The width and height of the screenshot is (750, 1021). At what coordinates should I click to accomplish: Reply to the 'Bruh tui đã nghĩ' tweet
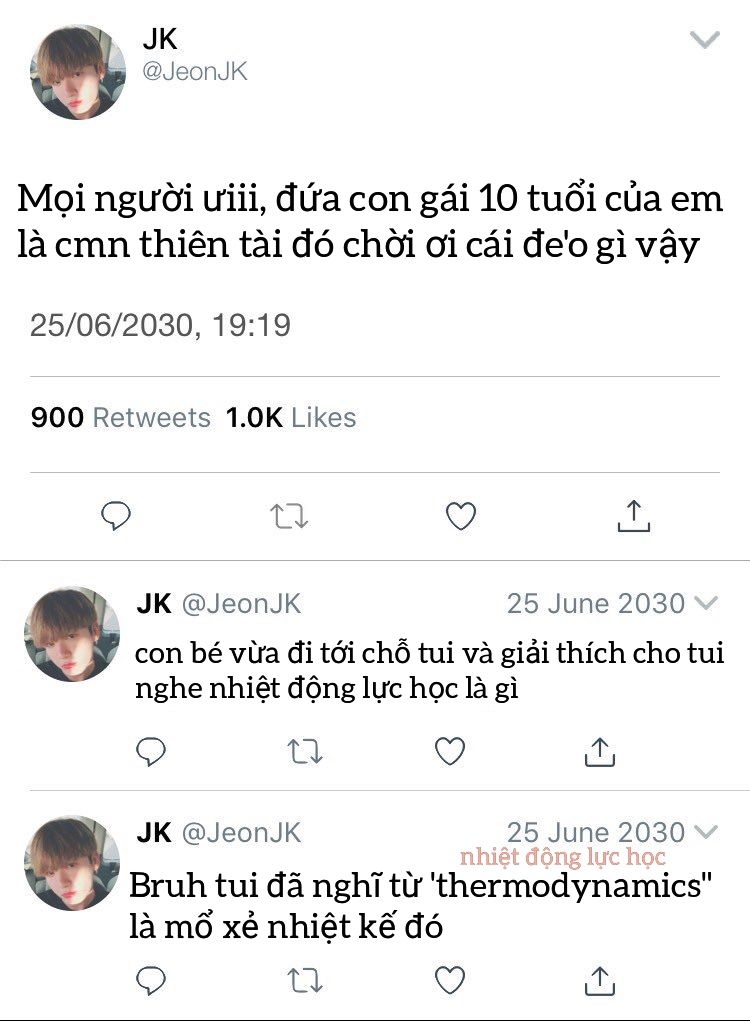(x=150, y=979)
